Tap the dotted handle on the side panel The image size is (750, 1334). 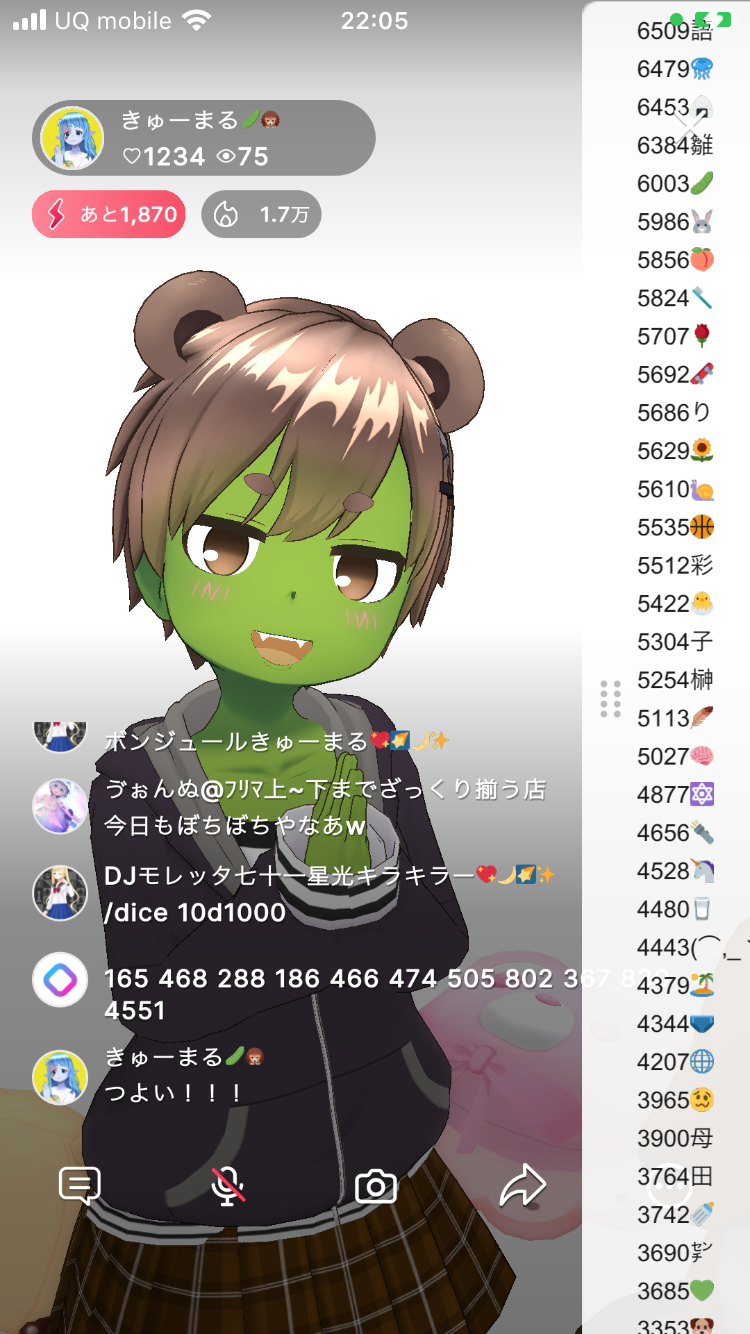[x=610, y=698]
